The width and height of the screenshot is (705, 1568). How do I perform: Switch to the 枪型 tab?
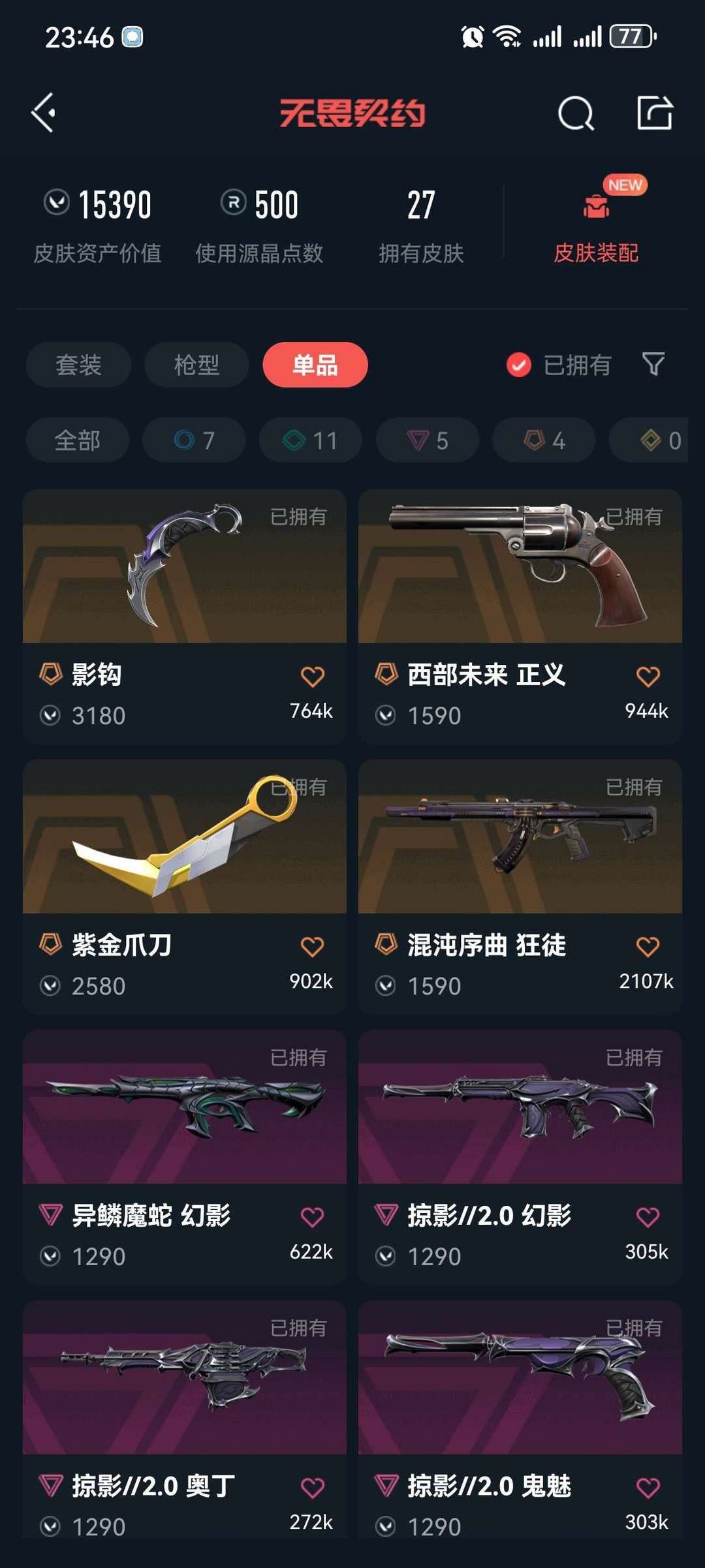click(x=196, y=365)
